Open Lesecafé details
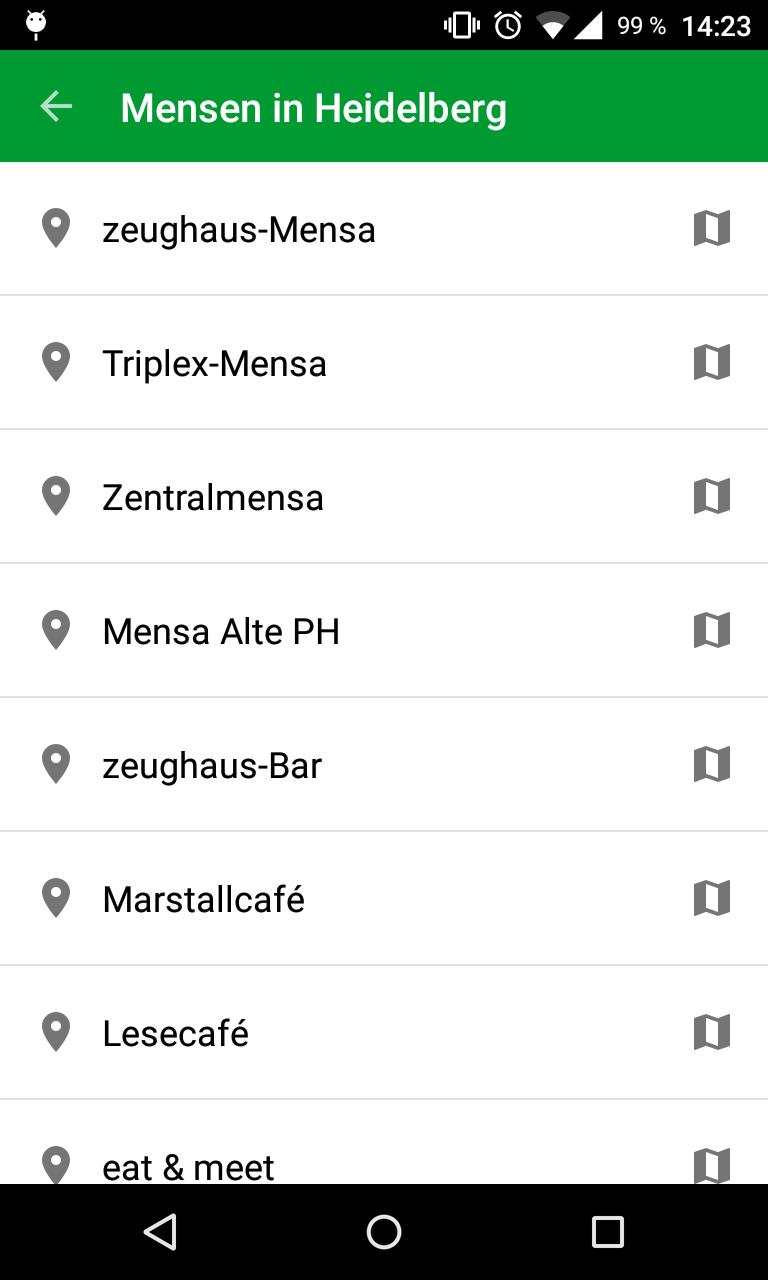The height and width of the screenshot is (1280, 768). pyautogui.click(x=176, y=1033)
